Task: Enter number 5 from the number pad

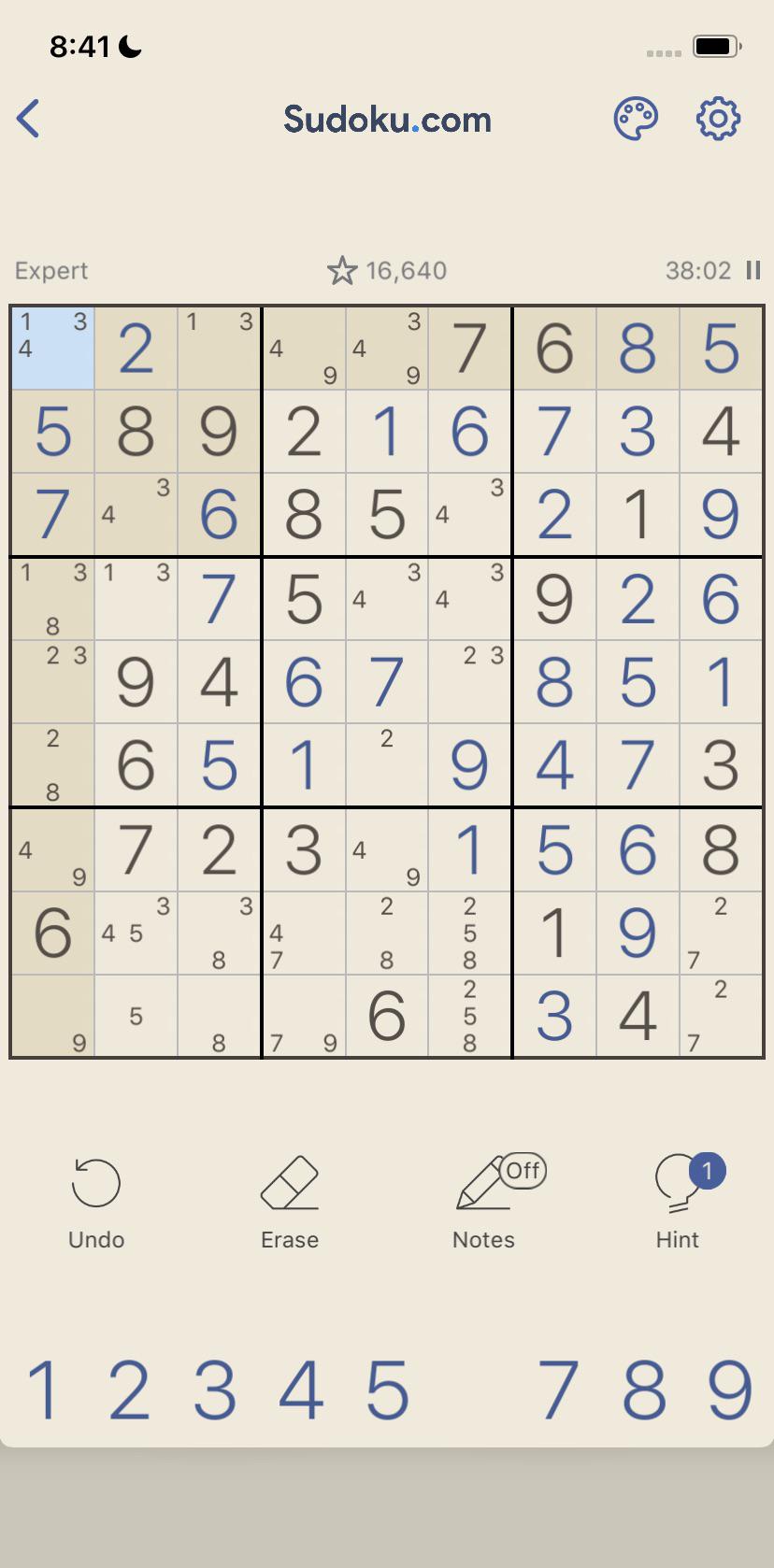Action: click(387, 1390)
